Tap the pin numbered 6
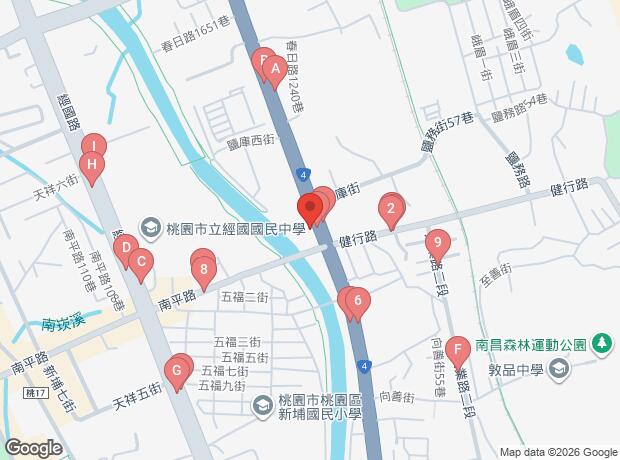Viewport: 620px width, 460px height. [357, 301]
